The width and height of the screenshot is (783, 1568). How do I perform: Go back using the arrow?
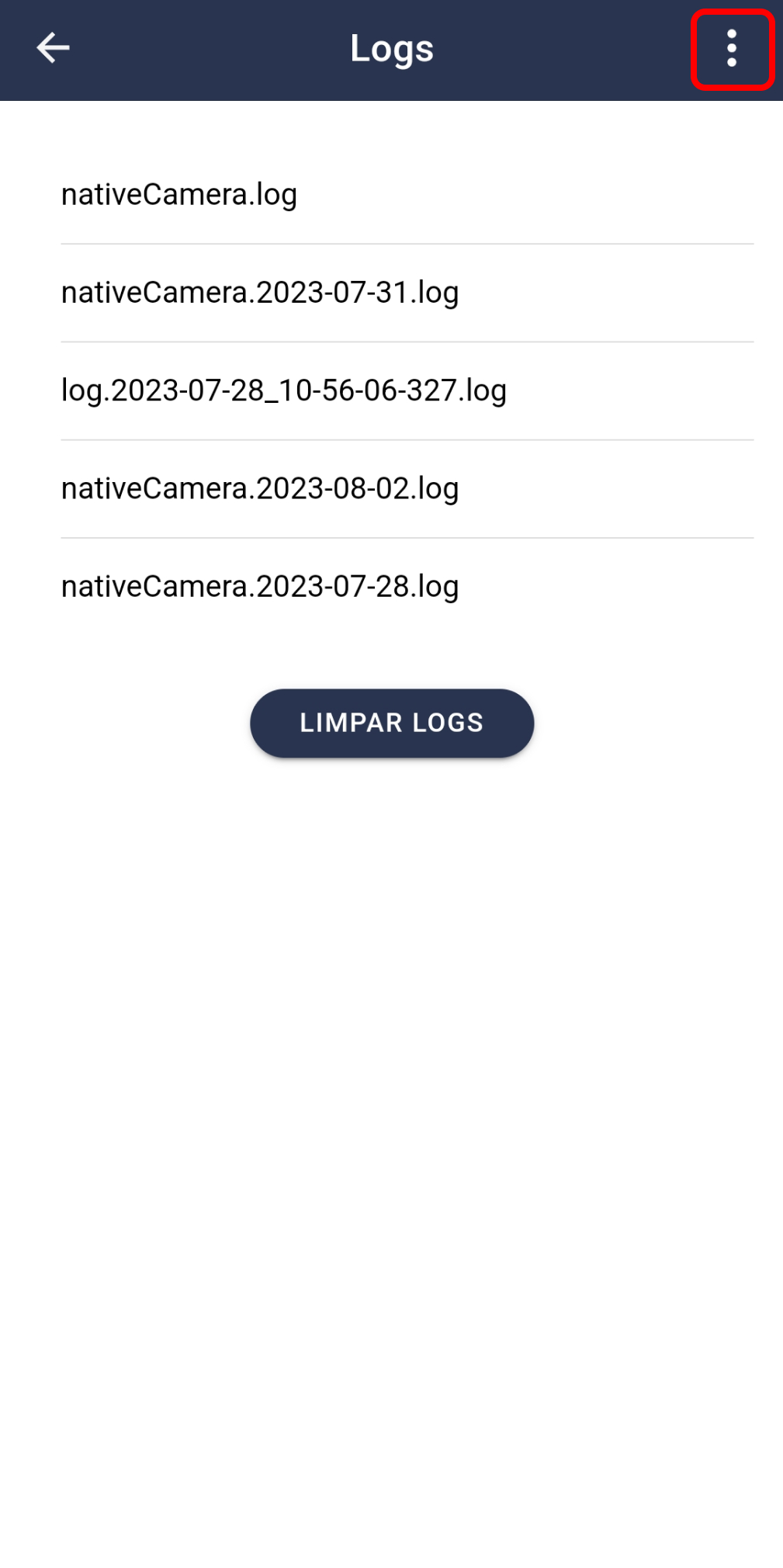tap(53, 48)
